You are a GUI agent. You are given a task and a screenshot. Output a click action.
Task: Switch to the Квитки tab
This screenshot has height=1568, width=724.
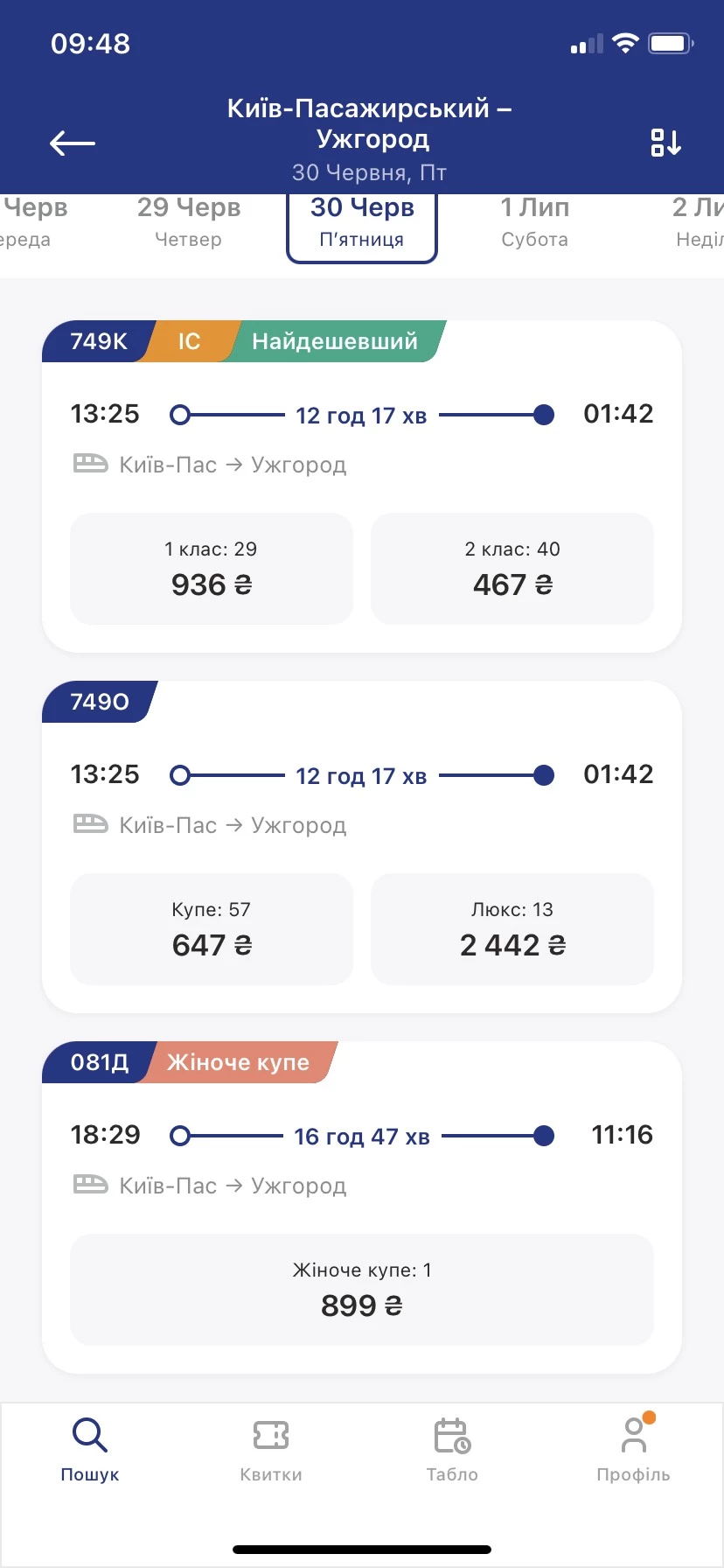click(x=271, y=1451)
